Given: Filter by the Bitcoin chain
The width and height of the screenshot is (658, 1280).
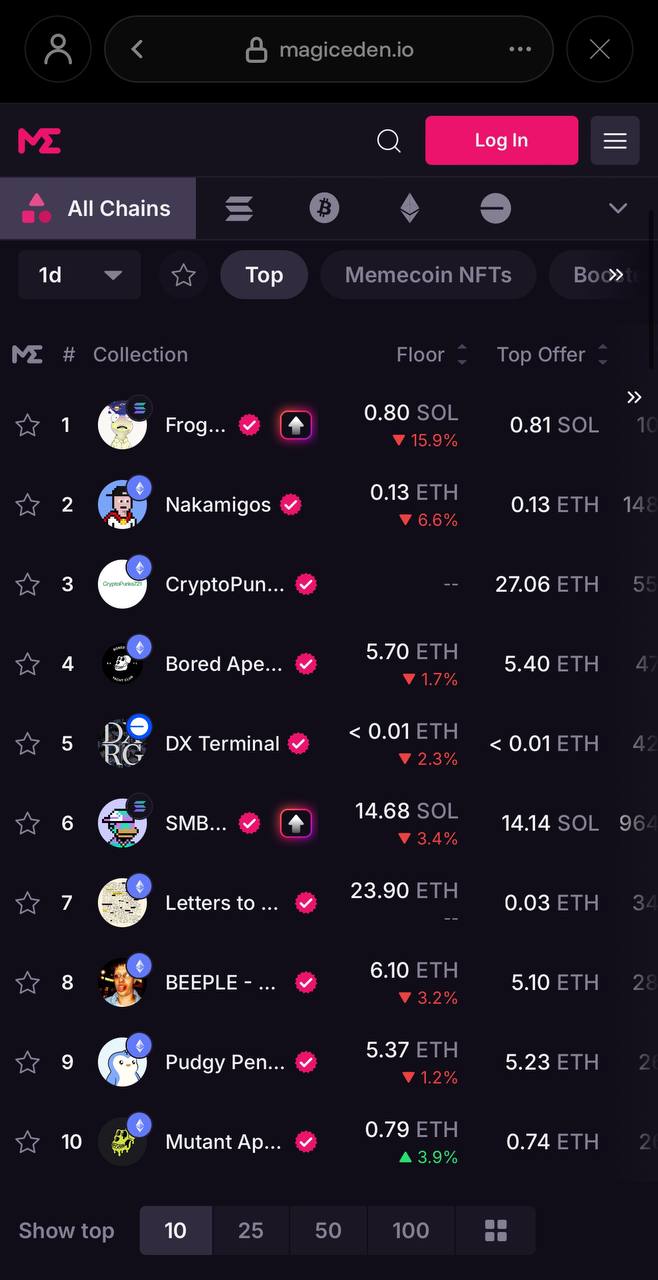Looking at the screenshot, I should (324, 208).
